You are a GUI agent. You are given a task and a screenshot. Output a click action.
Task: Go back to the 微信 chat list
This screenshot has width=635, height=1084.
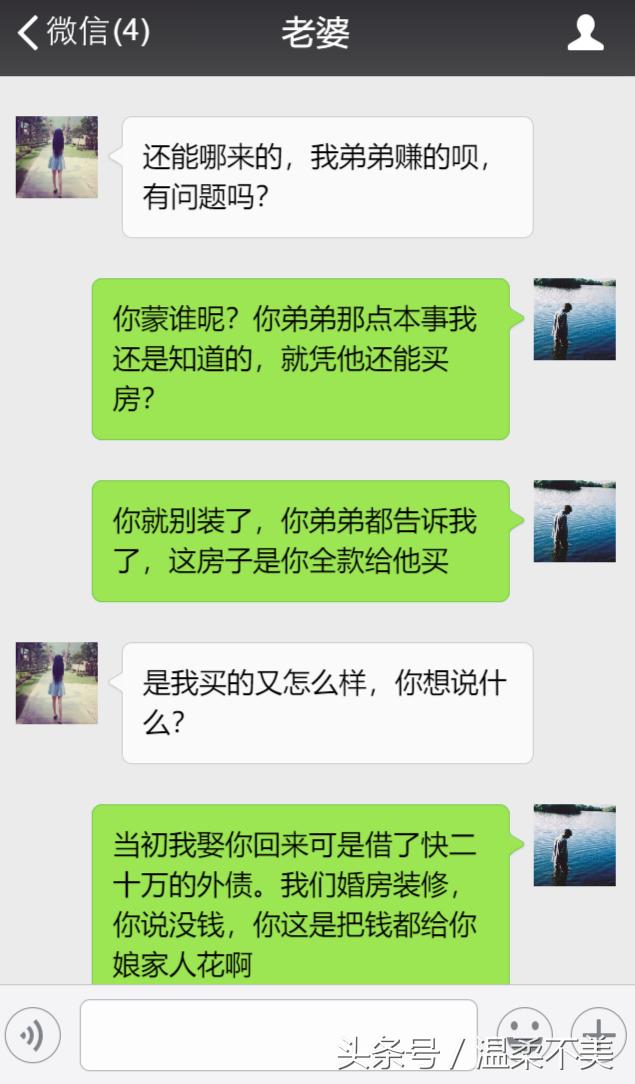click(82, 32)
